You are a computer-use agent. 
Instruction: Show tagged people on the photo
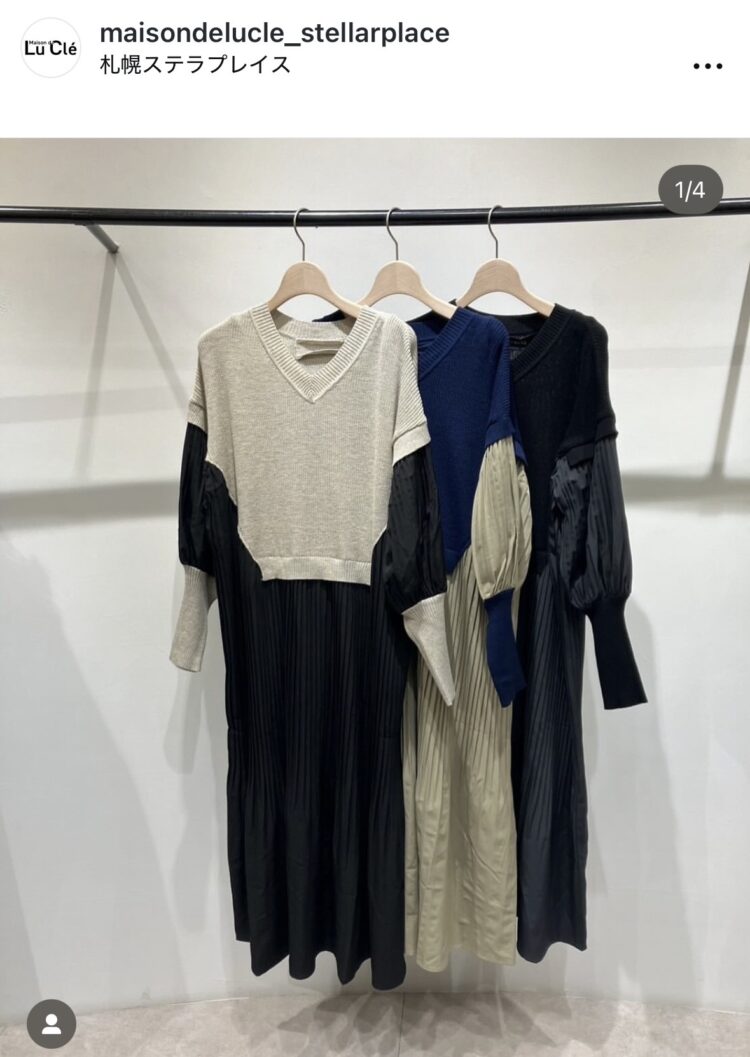(51, 1024)
